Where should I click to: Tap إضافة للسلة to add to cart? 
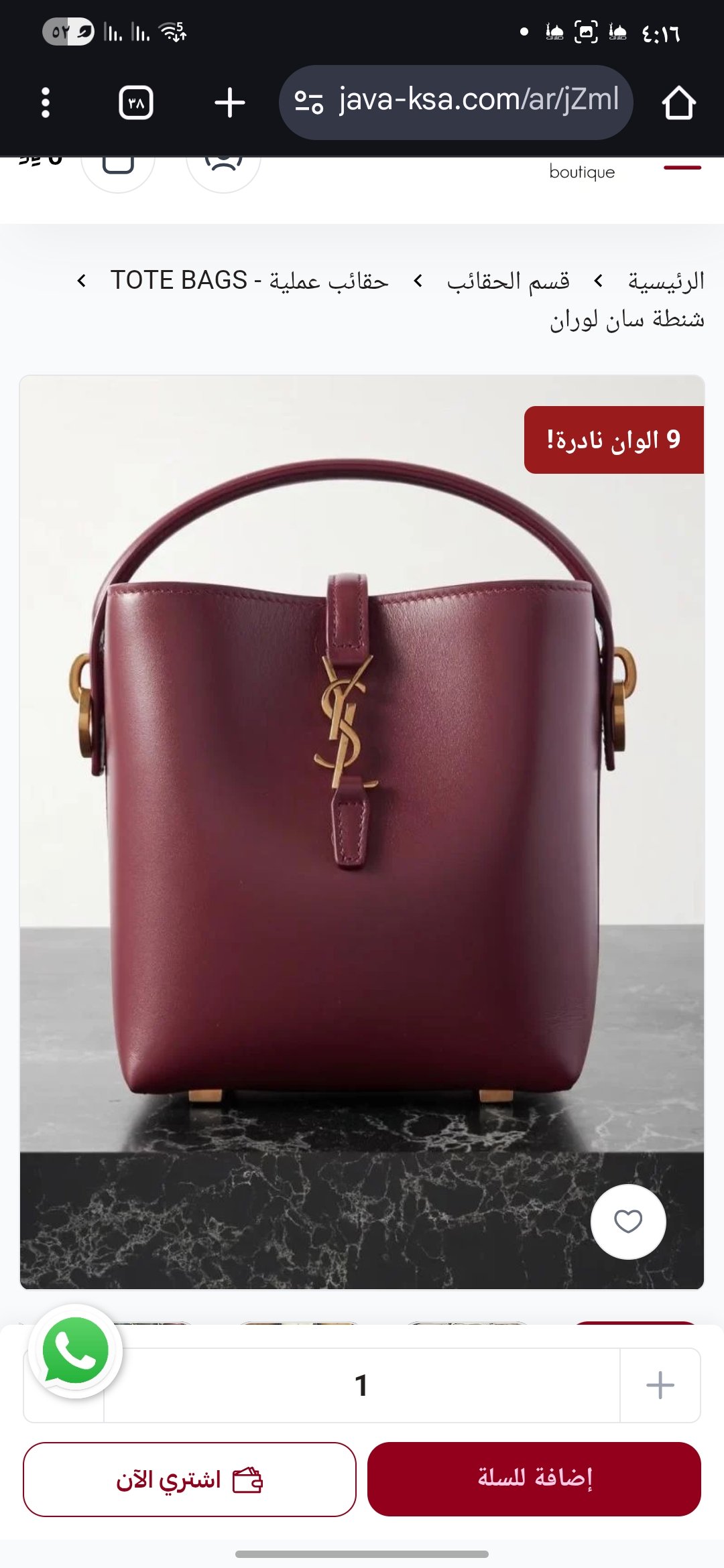point(534,1479)
